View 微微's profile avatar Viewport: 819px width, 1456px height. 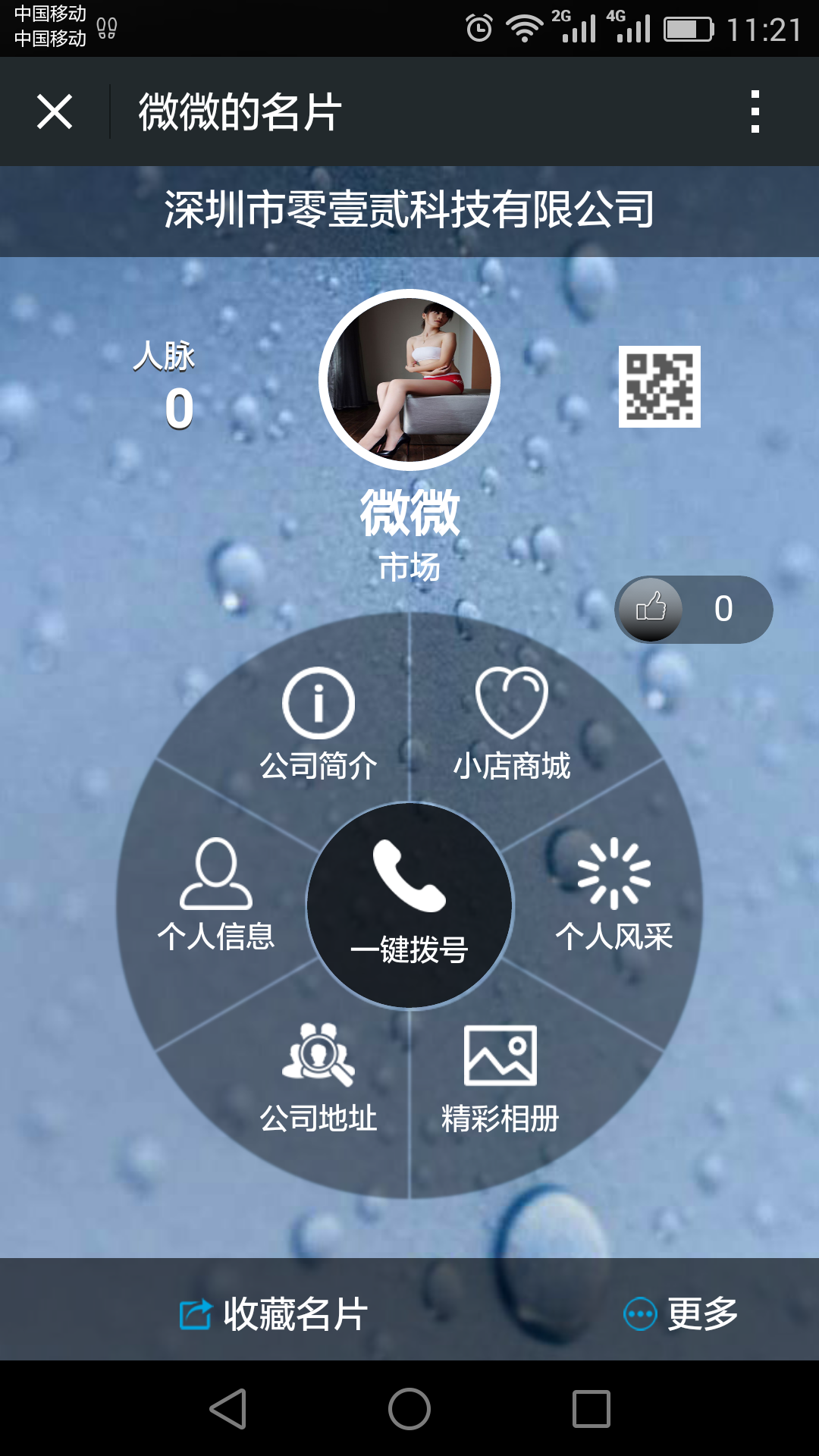[x=409, y=380]
